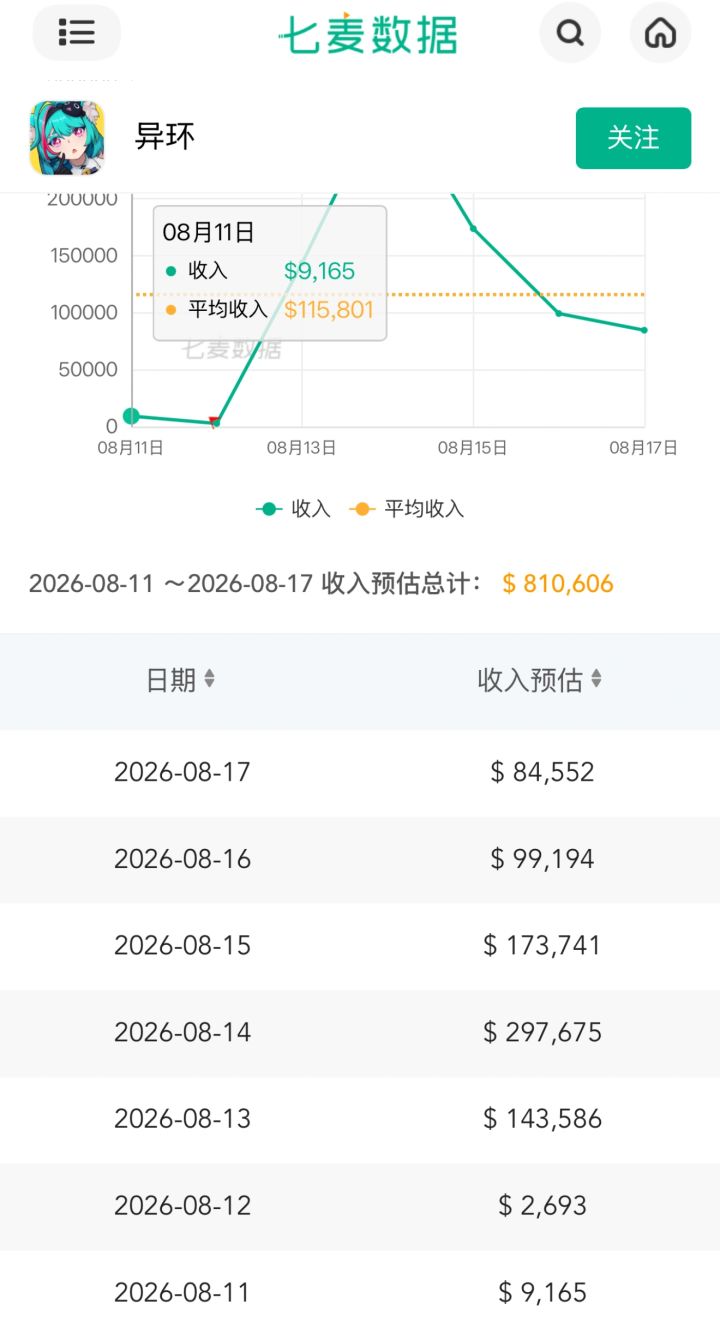Toggle the 收入 series in legend
Image resolution: width=720 pixels, height=1328 pixels.
pyautogui.click(x=293, y=509)
